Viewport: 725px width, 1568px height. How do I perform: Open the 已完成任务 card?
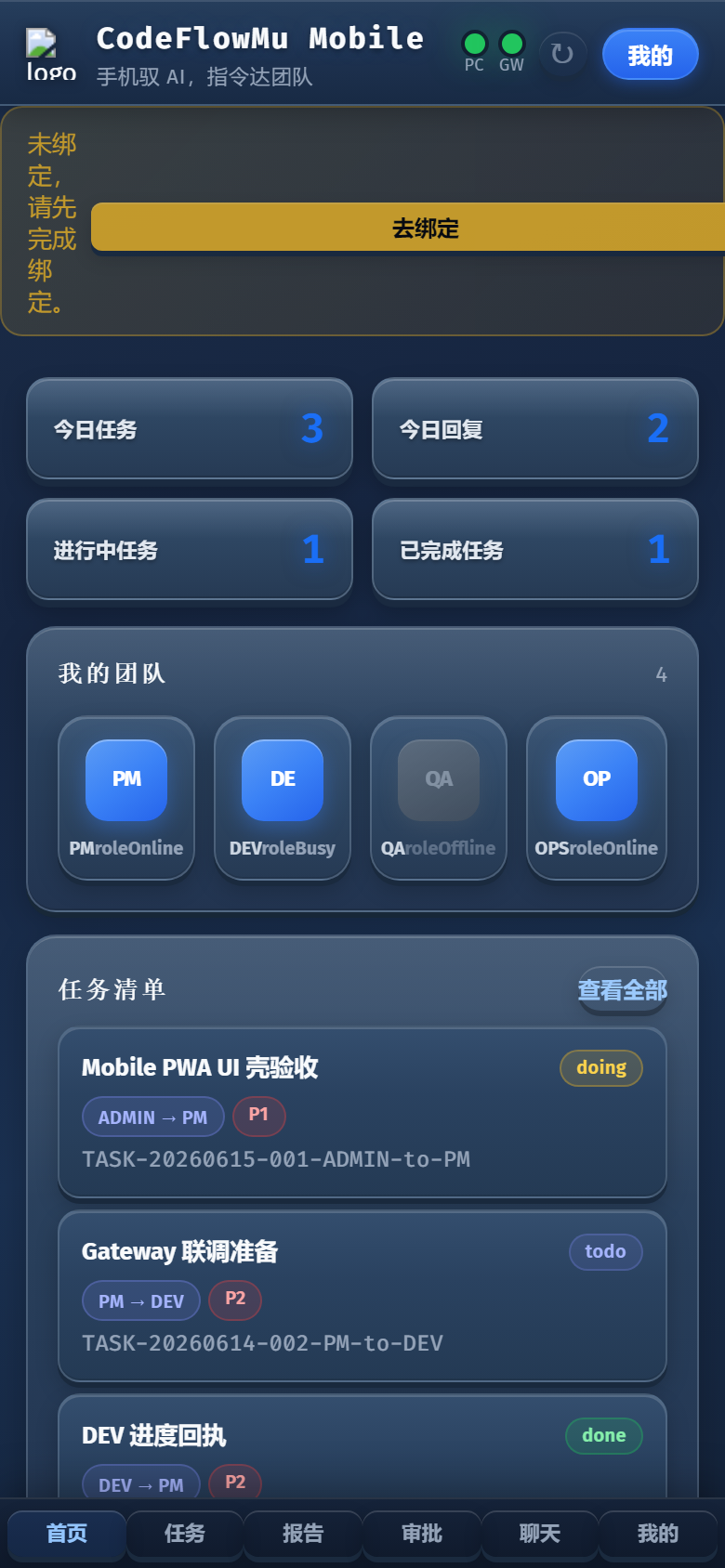pos(535,550)
